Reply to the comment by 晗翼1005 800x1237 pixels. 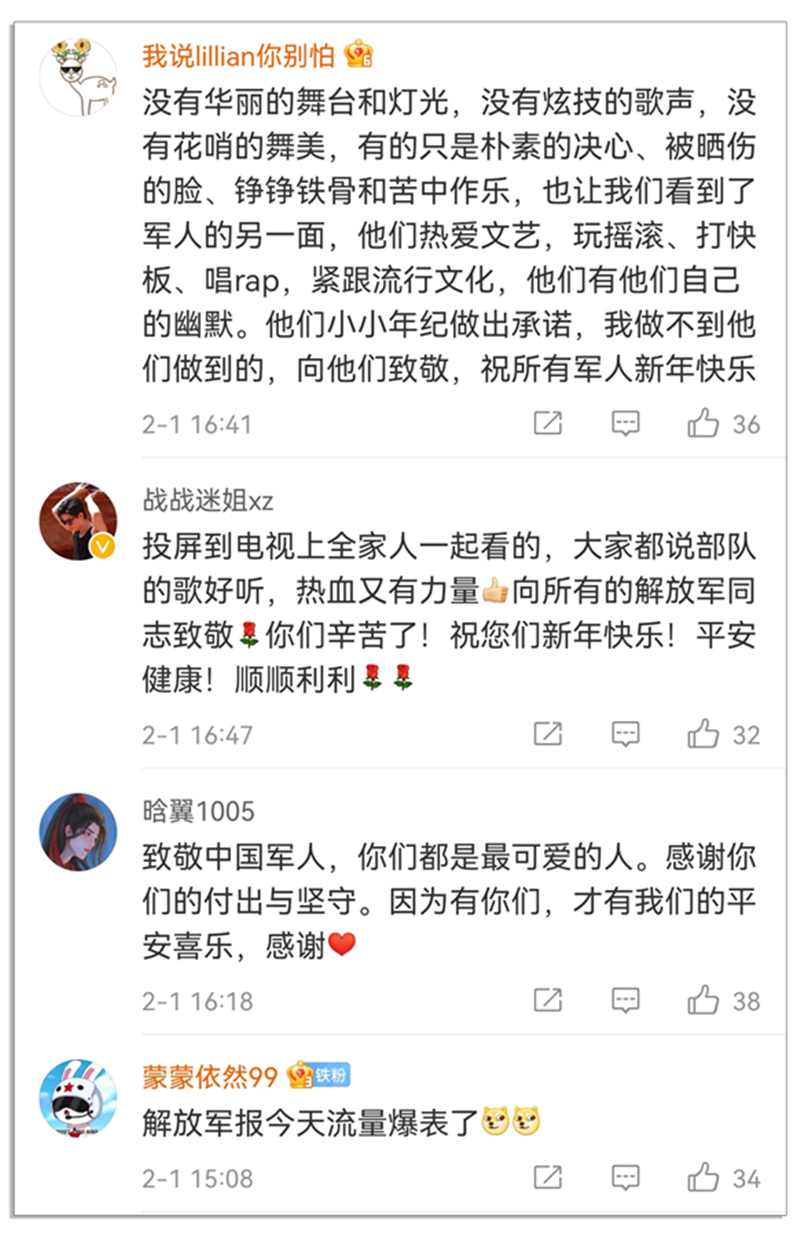click(x=626, y=1000)
